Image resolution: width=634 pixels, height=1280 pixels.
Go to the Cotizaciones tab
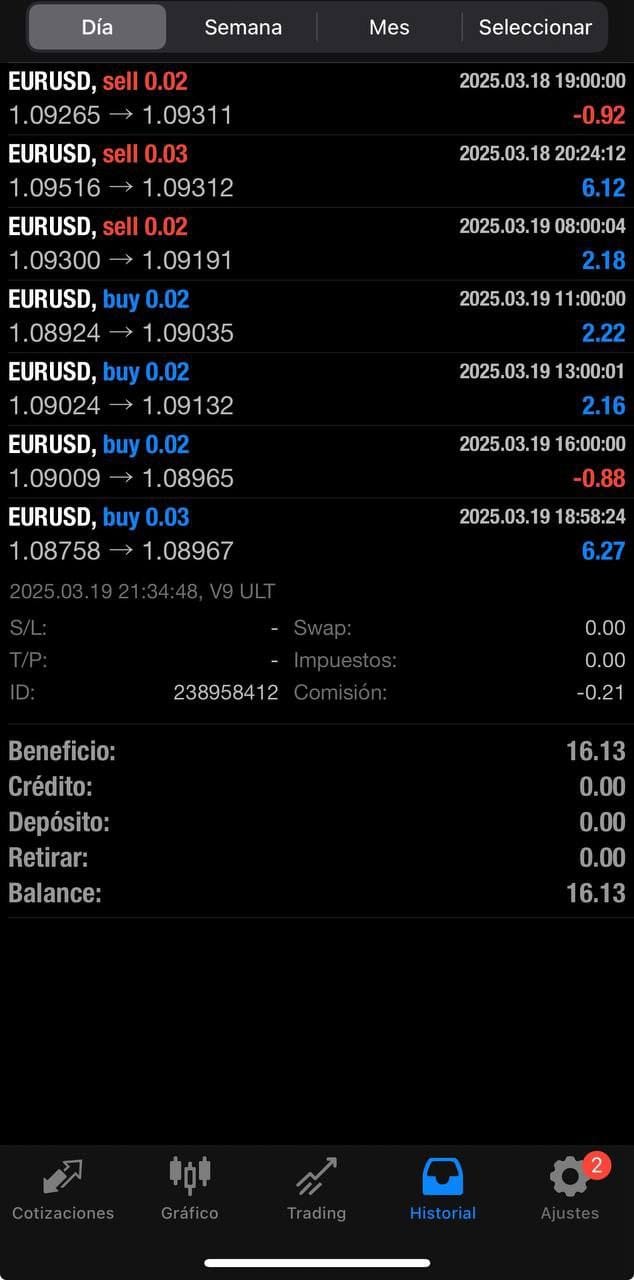[63, 1190]
